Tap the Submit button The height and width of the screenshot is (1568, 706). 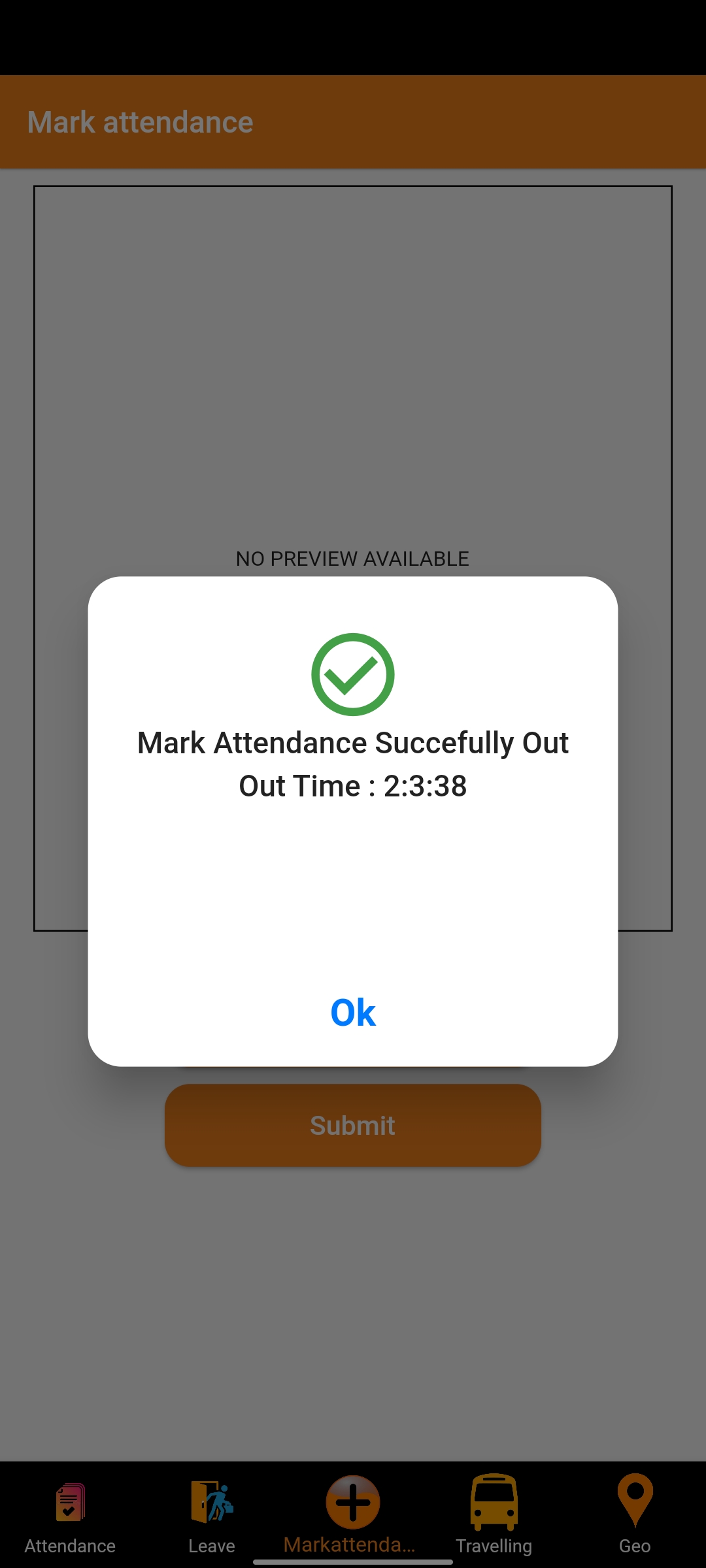[x=353, y=1125]
